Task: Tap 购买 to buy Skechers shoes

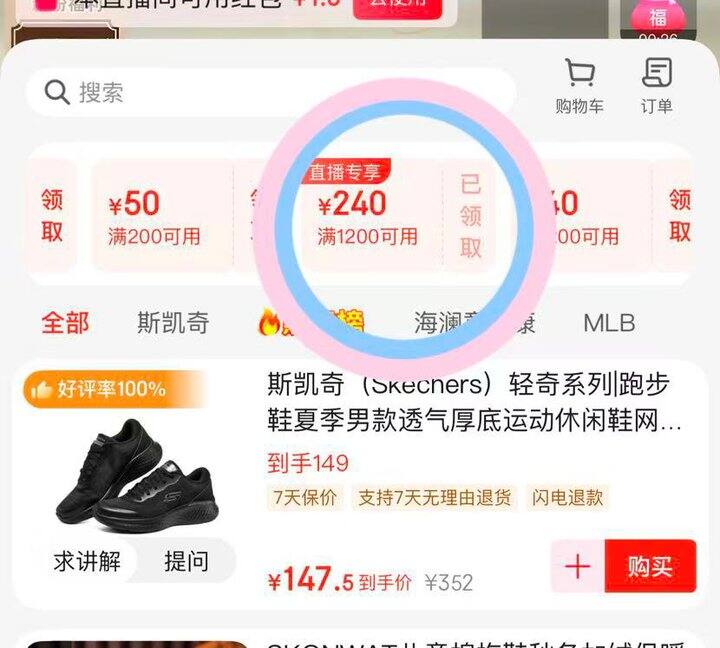Action: (650, 566)
